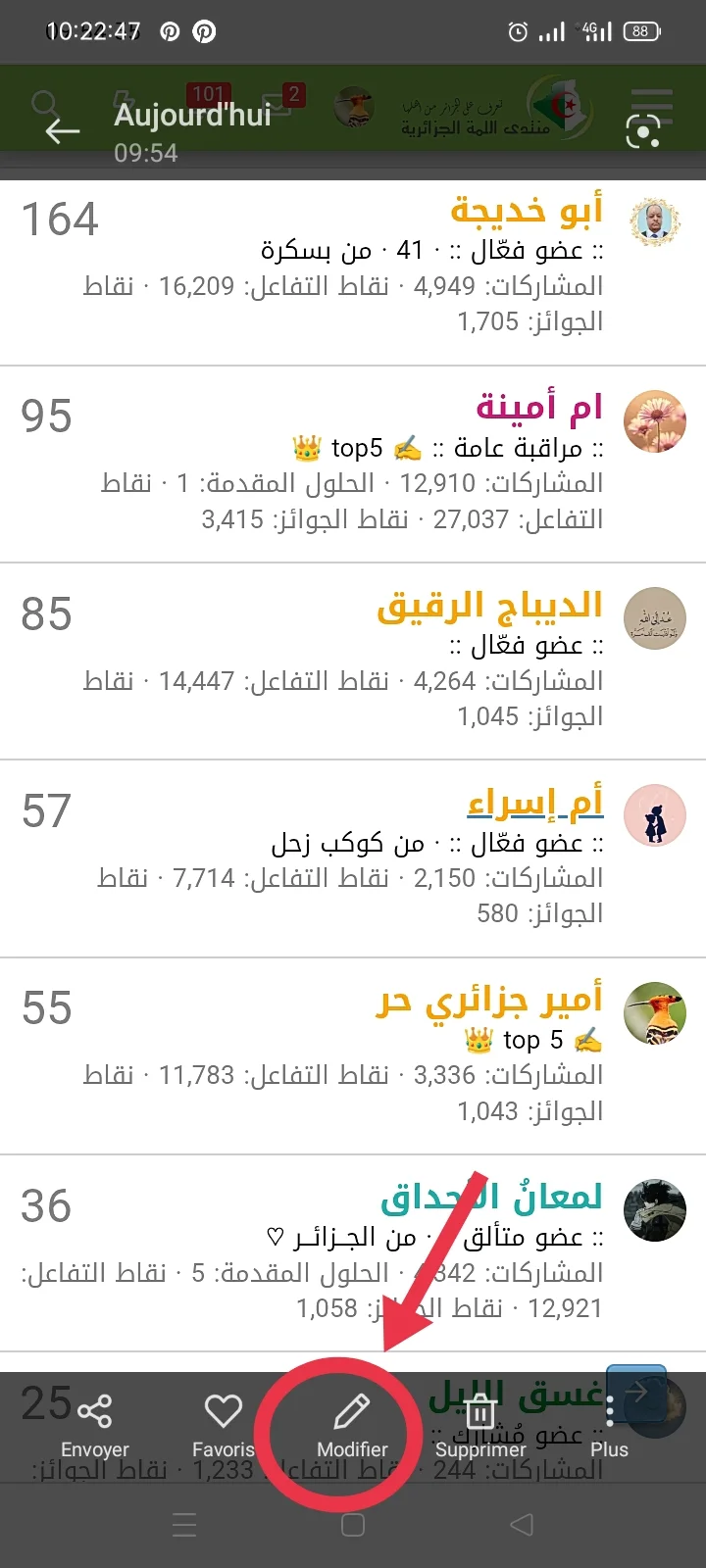Go back from the photo viewer
Viewport: 706px width, 1568px height.
tap(62, 130)
